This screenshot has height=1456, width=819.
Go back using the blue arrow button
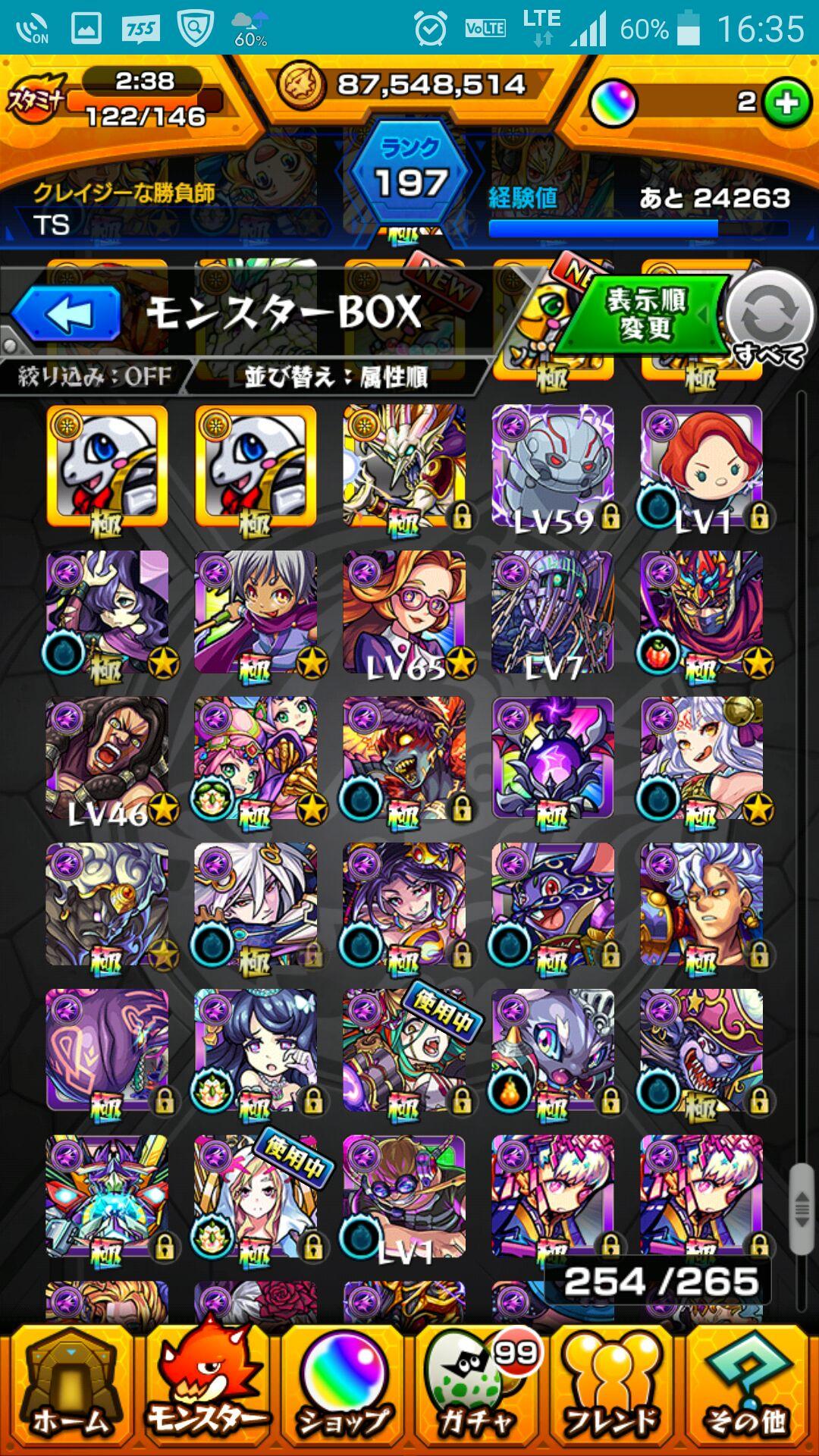[x=67, y=314]
